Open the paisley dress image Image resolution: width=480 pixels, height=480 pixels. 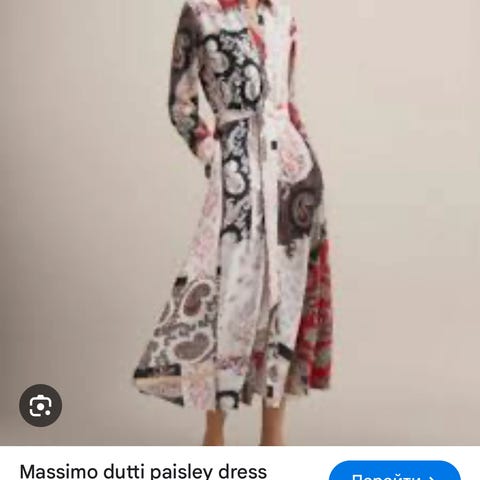pyautogui.click(x=240, y=223)
